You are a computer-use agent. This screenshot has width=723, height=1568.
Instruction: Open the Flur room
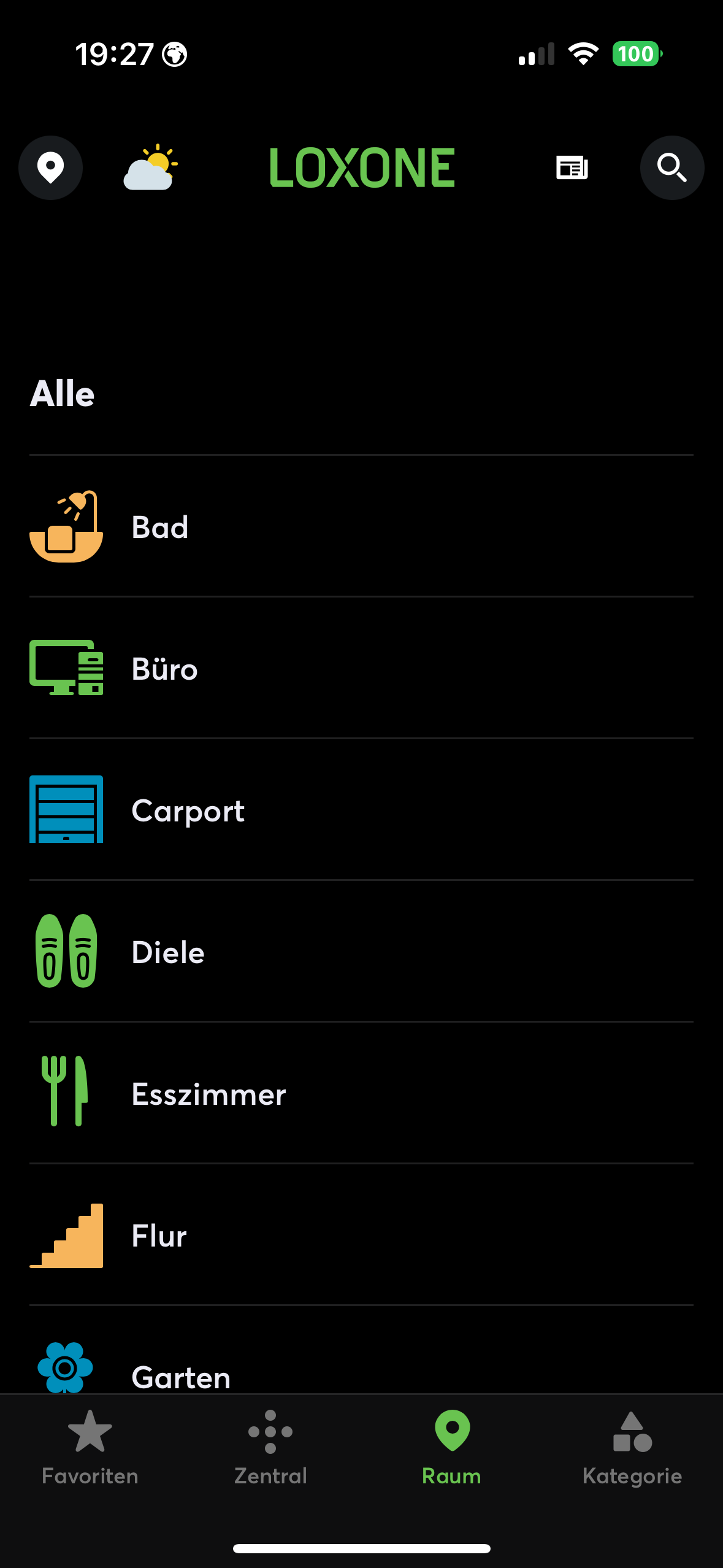click(361, 1236)
